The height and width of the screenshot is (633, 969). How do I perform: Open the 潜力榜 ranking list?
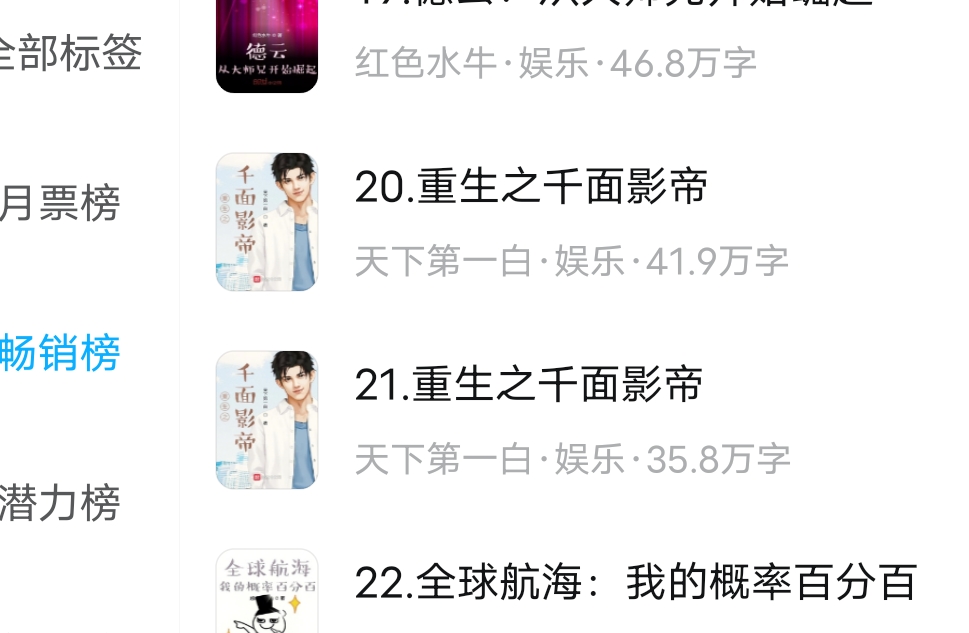tap(60, 502)
